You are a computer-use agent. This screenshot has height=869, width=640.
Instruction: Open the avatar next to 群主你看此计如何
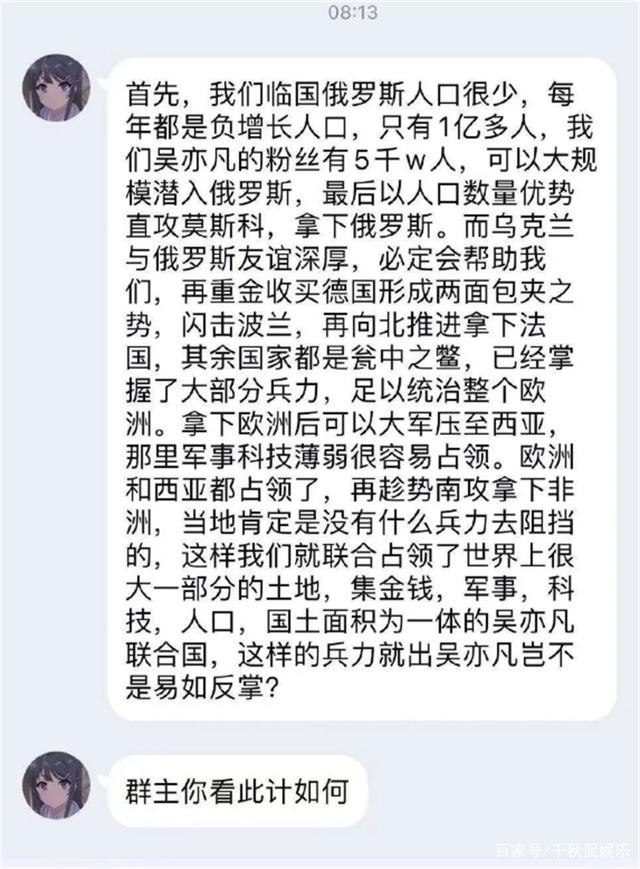(x=58, y=784)
